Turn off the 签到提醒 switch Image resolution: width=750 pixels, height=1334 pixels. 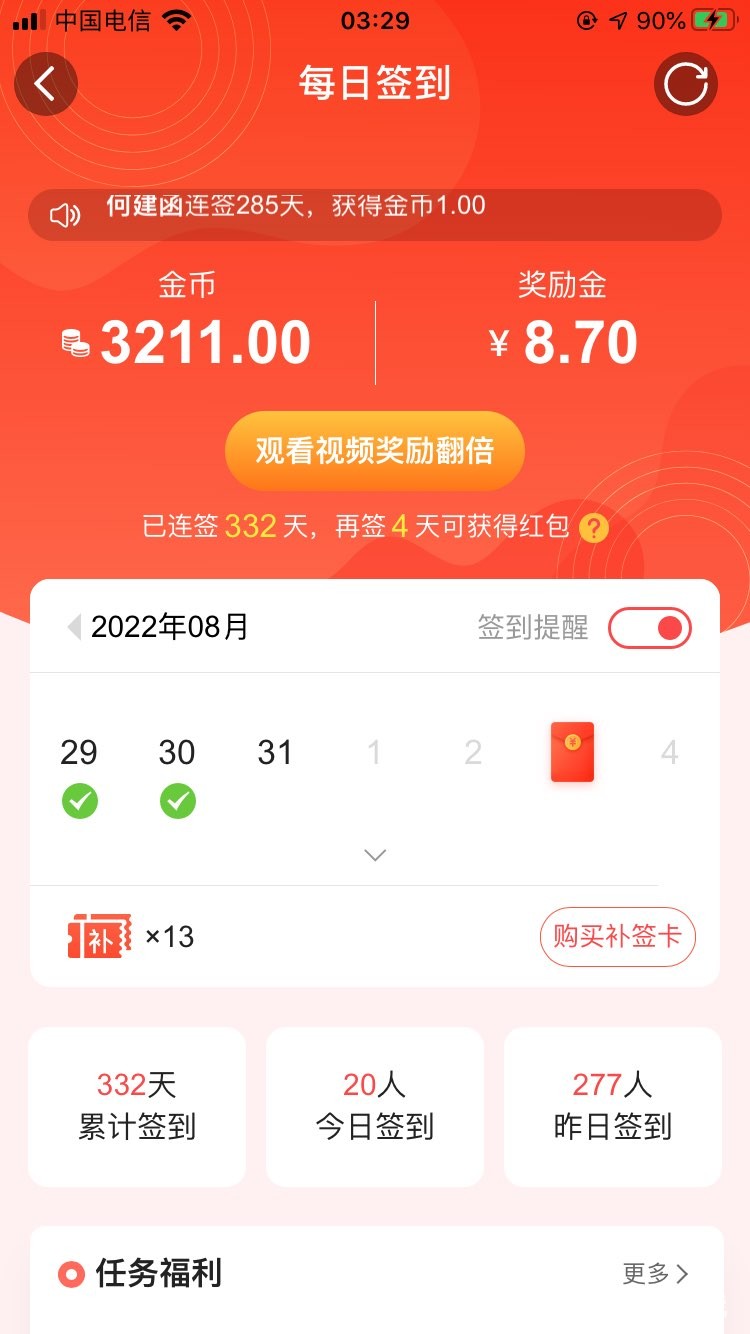pos(650,628)
